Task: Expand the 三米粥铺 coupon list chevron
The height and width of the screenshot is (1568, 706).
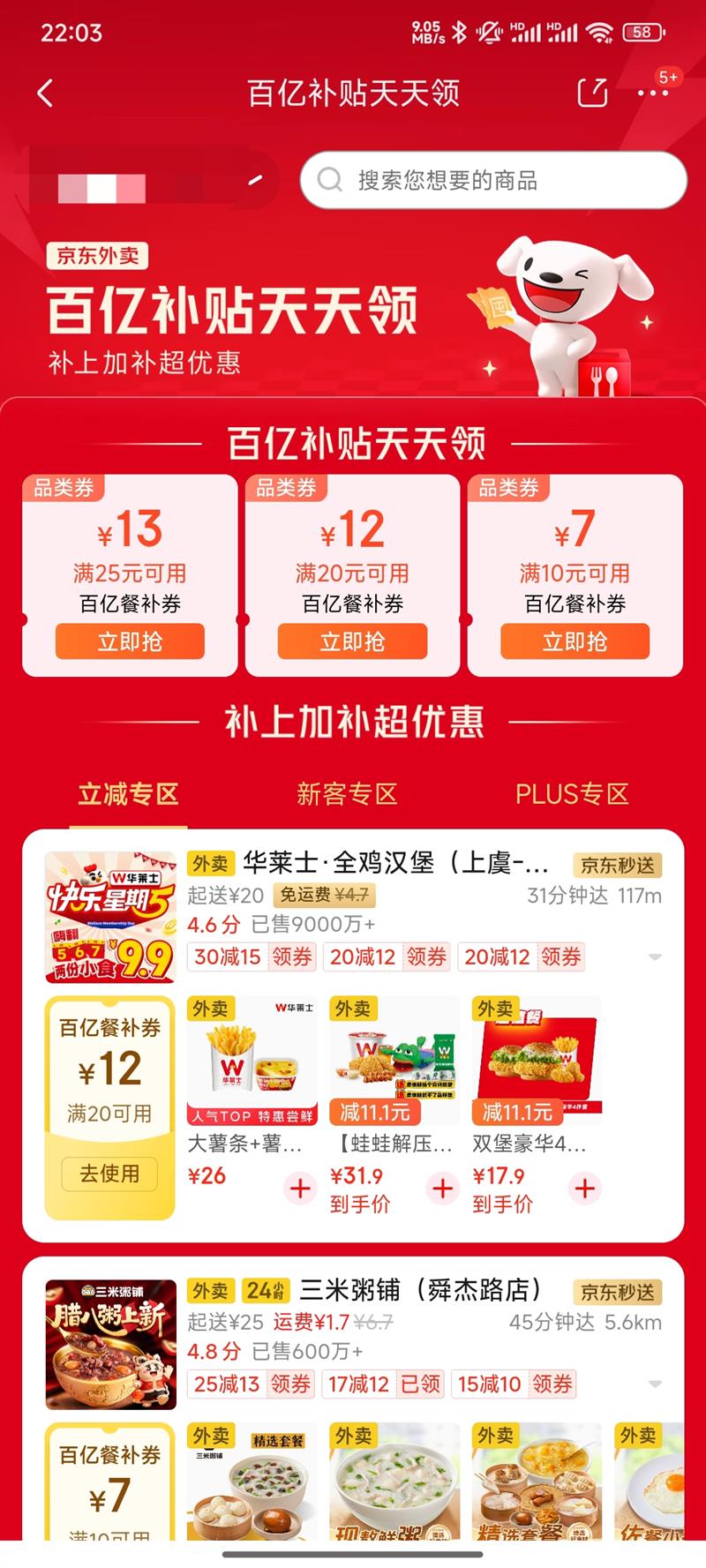Action: [x=653, y=1384]
